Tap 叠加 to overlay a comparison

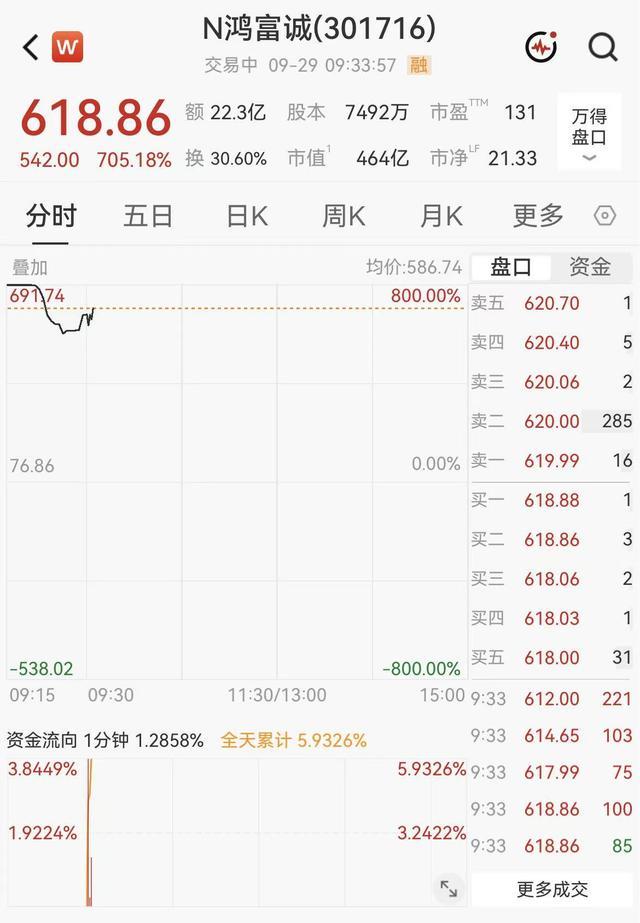click(29, 268)
